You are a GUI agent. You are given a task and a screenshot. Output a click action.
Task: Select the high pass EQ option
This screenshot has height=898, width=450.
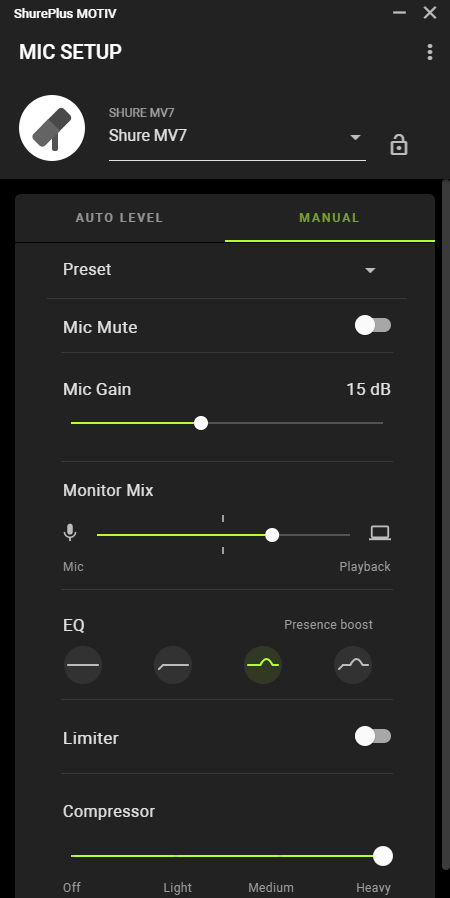[x=173, y=665]
